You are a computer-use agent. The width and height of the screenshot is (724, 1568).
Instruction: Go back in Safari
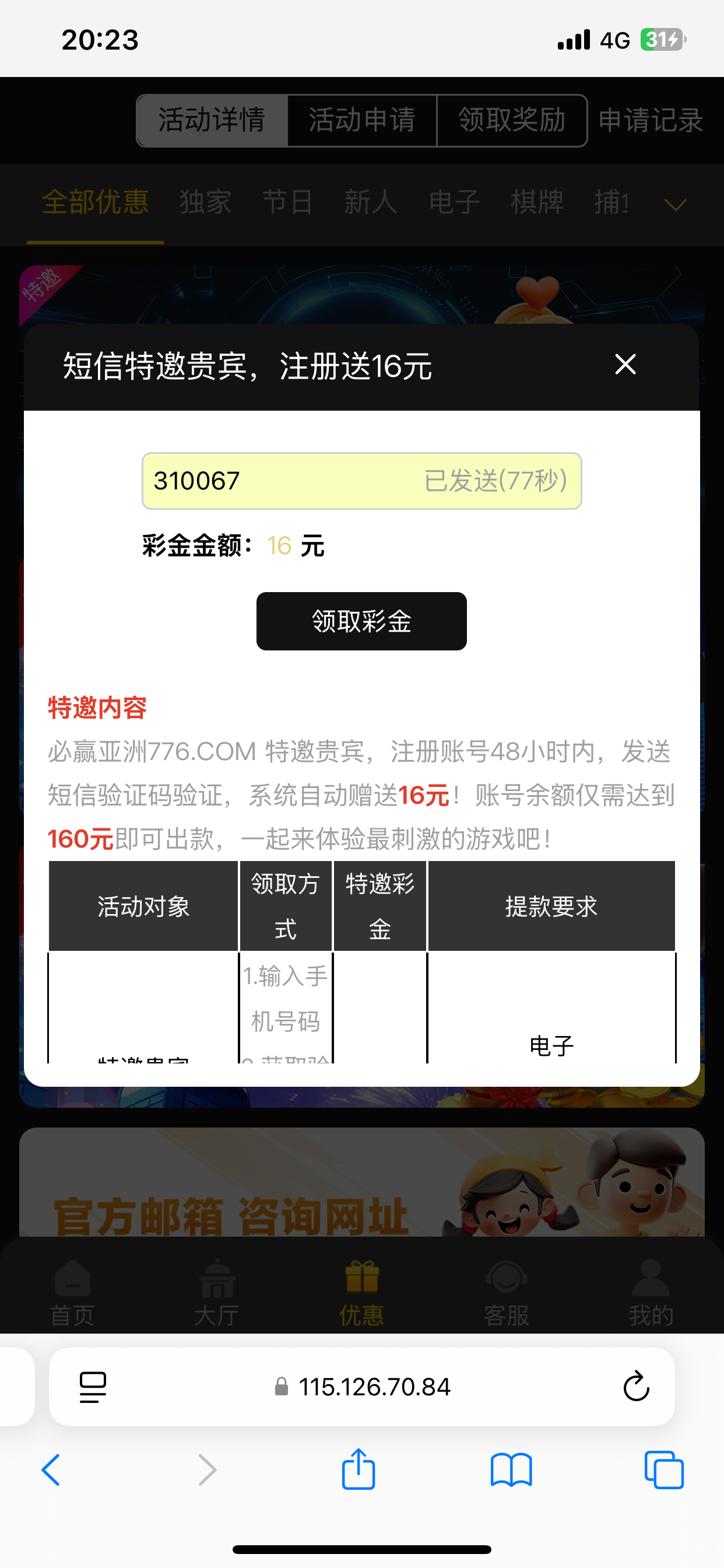click(x=51, y=1470)
